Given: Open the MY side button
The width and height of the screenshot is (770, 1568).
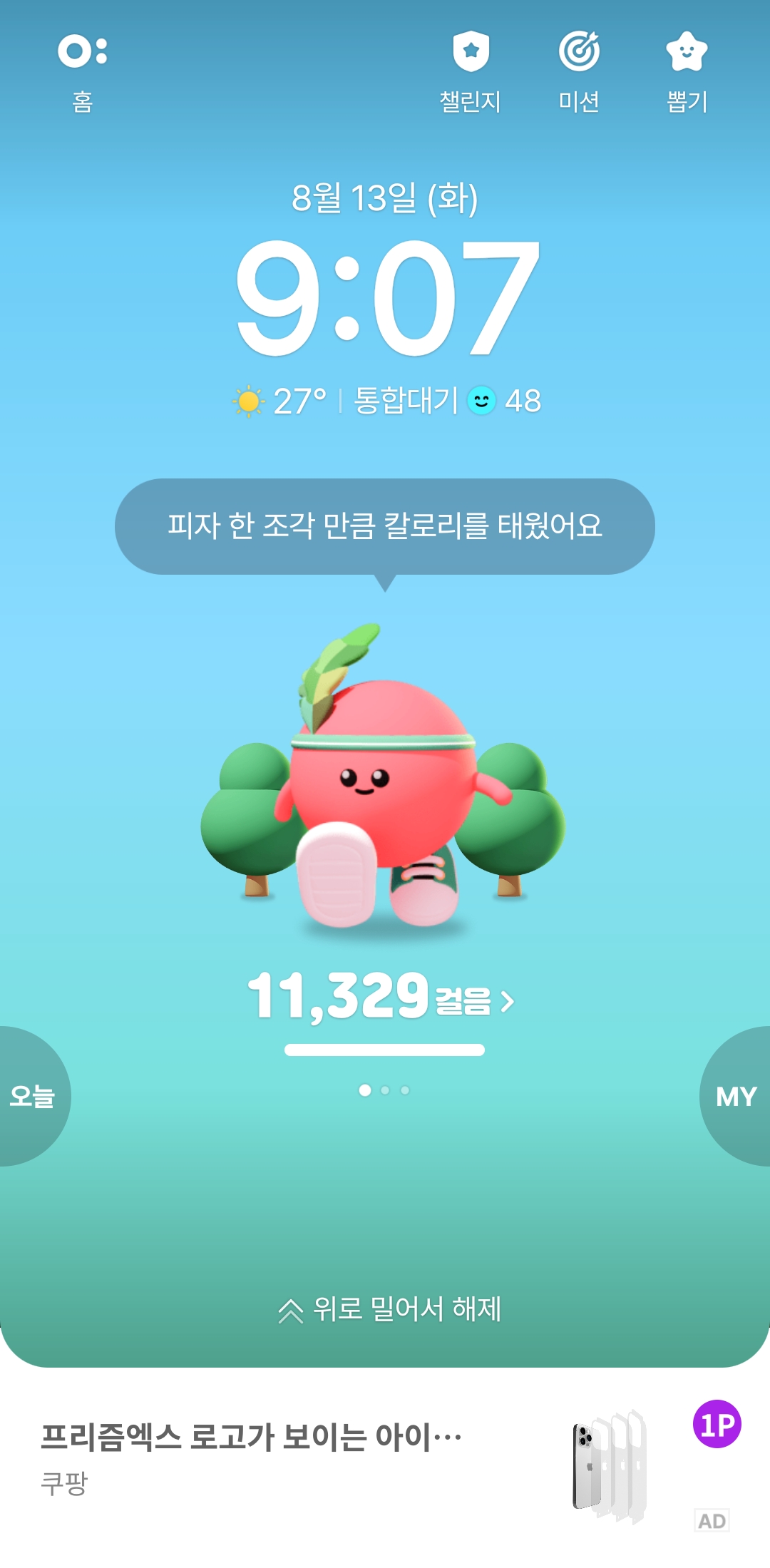Looking at the screenshot, I should tap(736, 1096).
